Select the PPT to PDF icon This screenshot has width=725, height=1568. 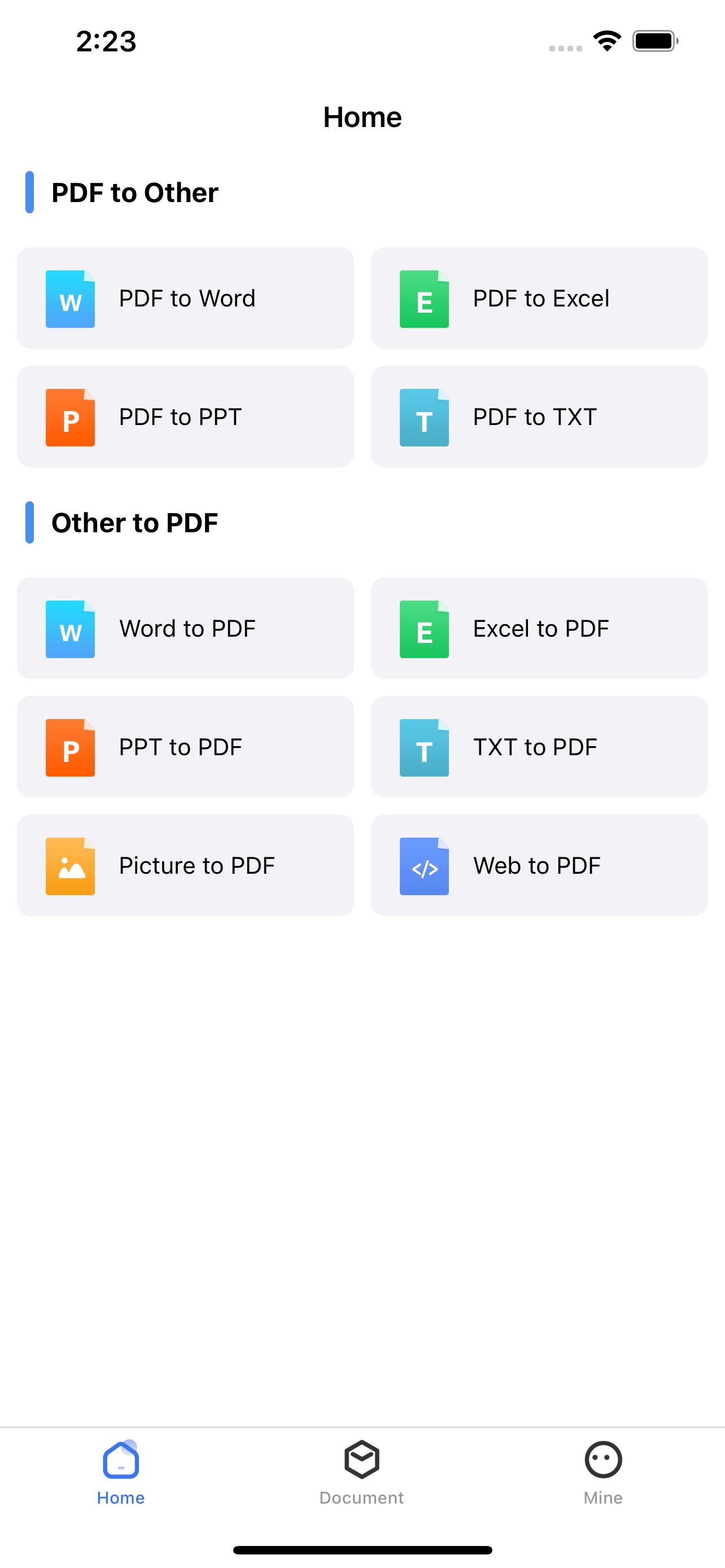click(x=70, y=747)
